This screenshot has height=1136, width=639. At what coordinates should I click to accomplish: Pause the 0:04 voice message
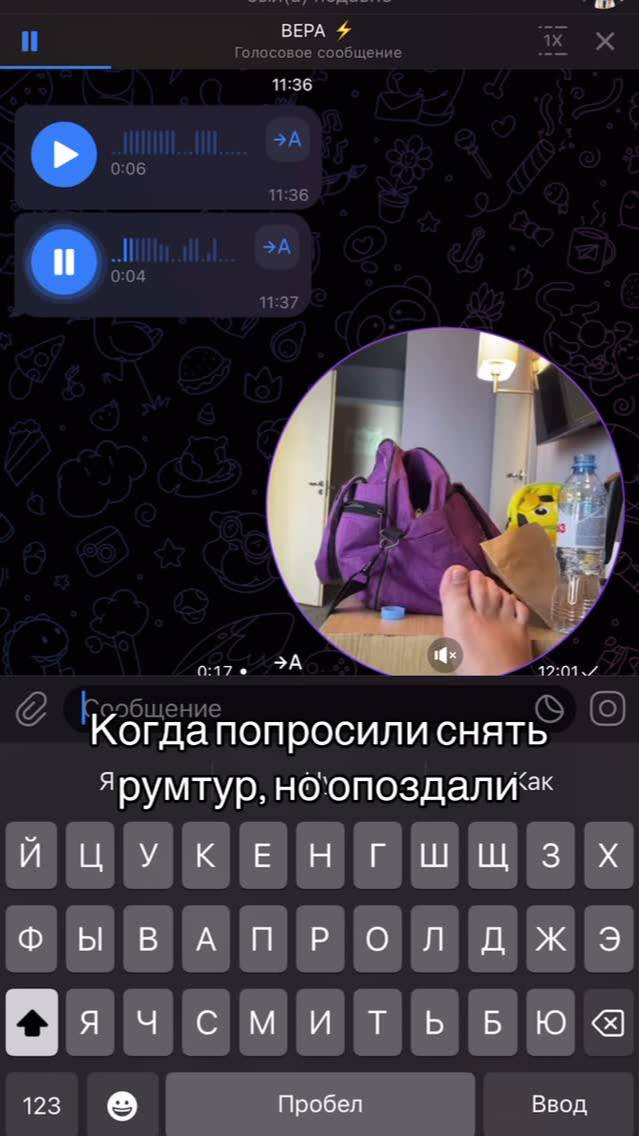(x=64, y=262)
